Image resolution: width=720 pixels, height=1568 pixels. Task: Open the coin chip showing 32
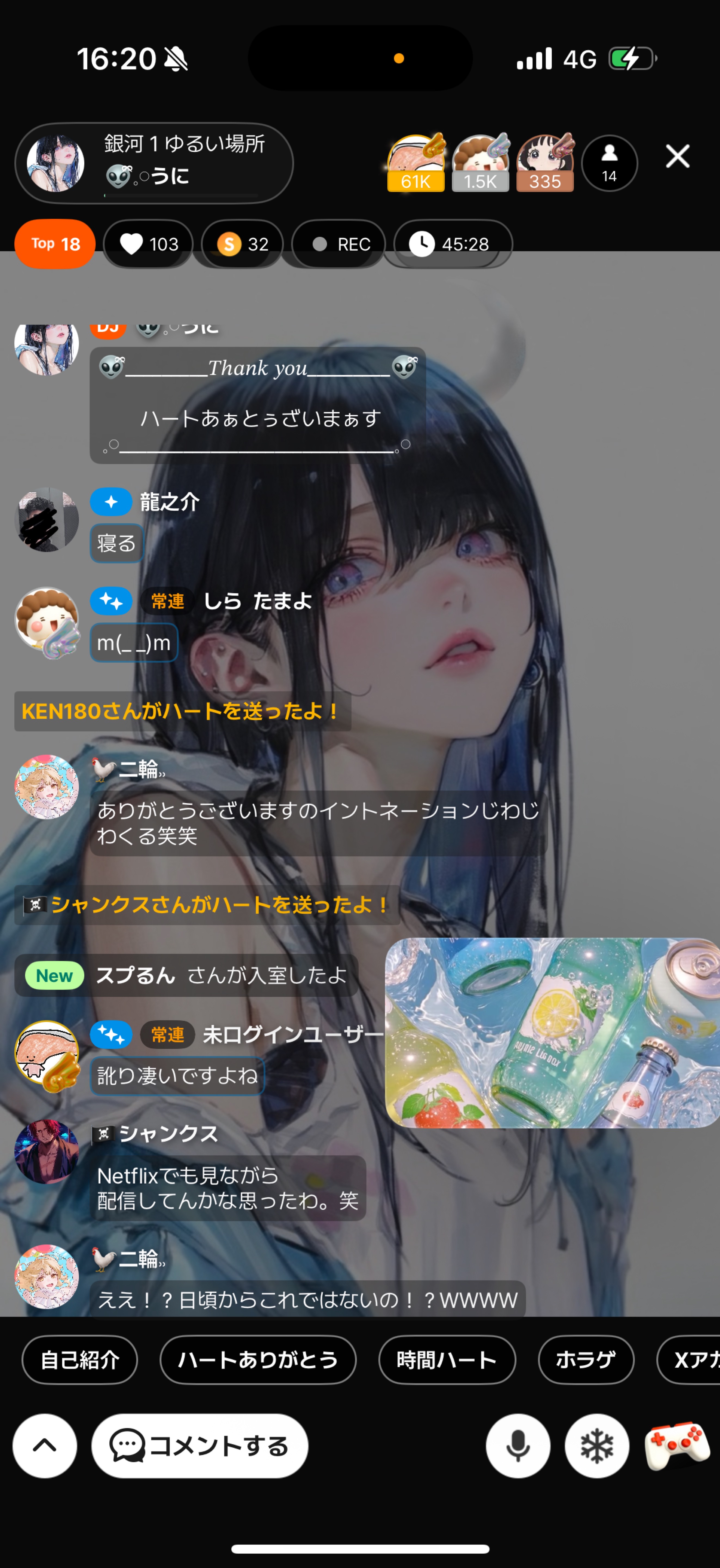pyautogui.click(x=242, y=244)
